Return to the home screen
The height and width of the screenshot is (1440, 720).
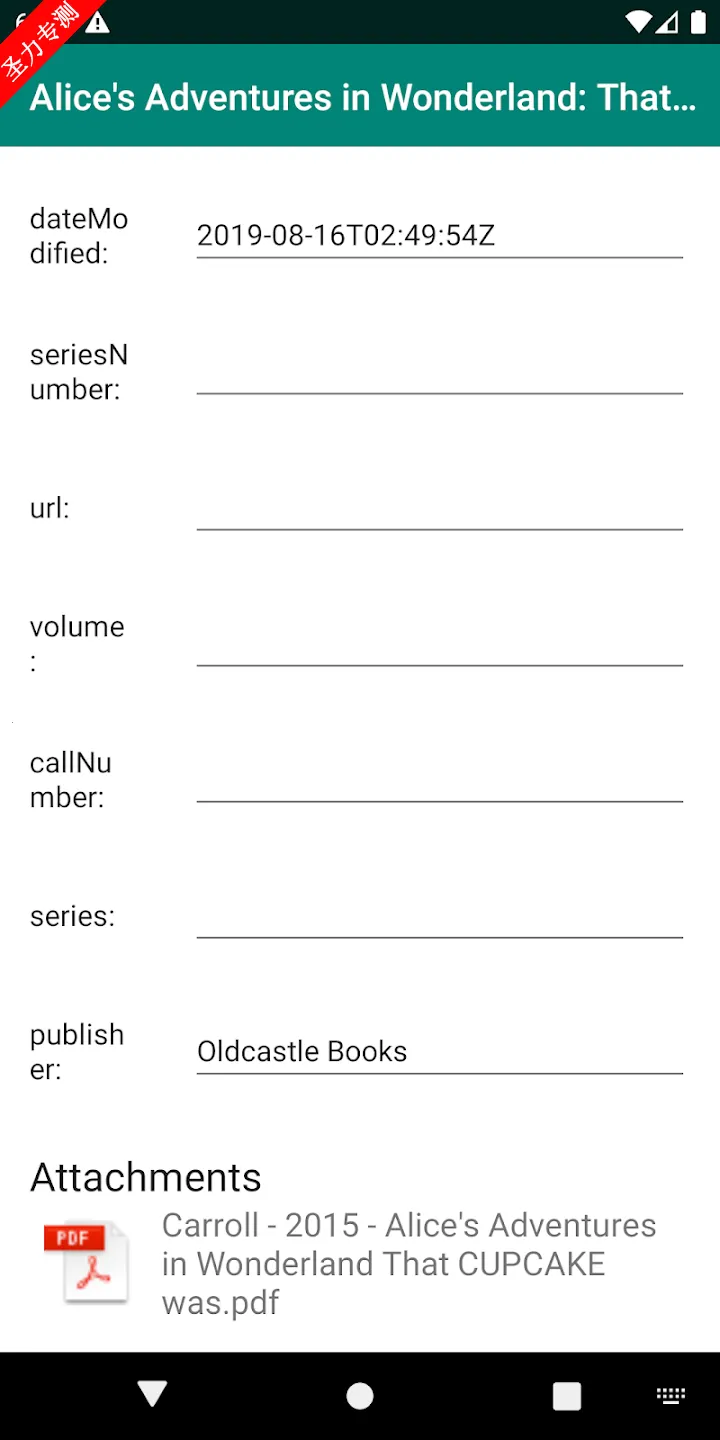pyautogui.click(x=360, y=1396)
